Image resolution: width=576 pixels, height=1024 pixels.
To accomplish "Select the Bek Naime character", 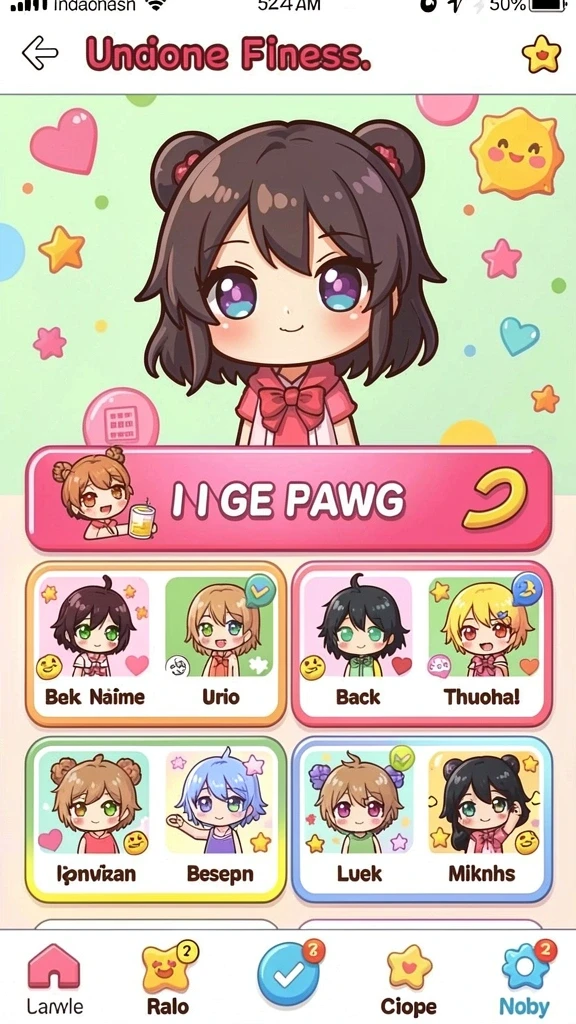I will tap(94, 643).
